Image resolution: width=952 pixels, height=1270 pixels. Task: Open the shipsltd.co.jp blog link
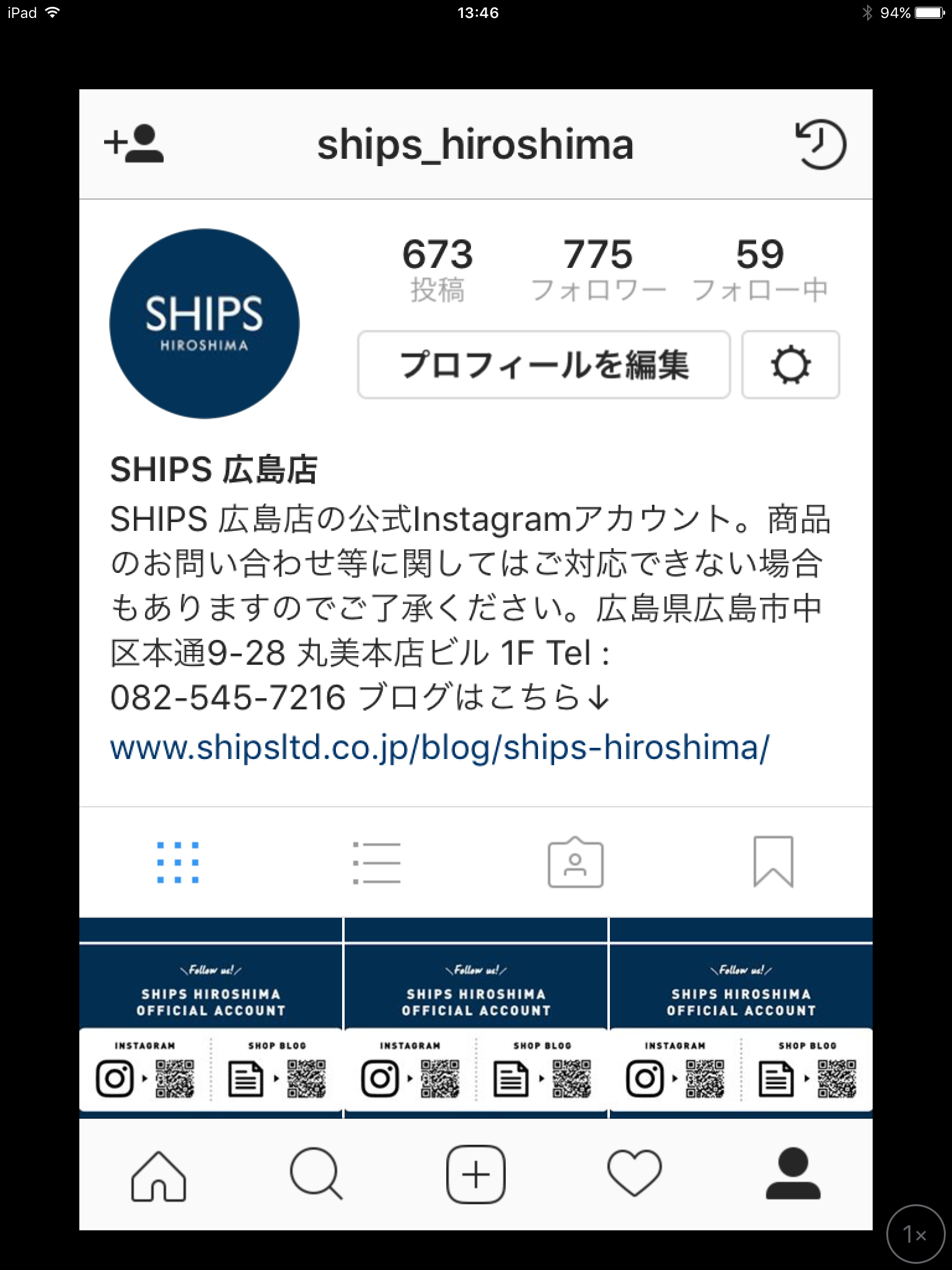[x=439, y=747]
